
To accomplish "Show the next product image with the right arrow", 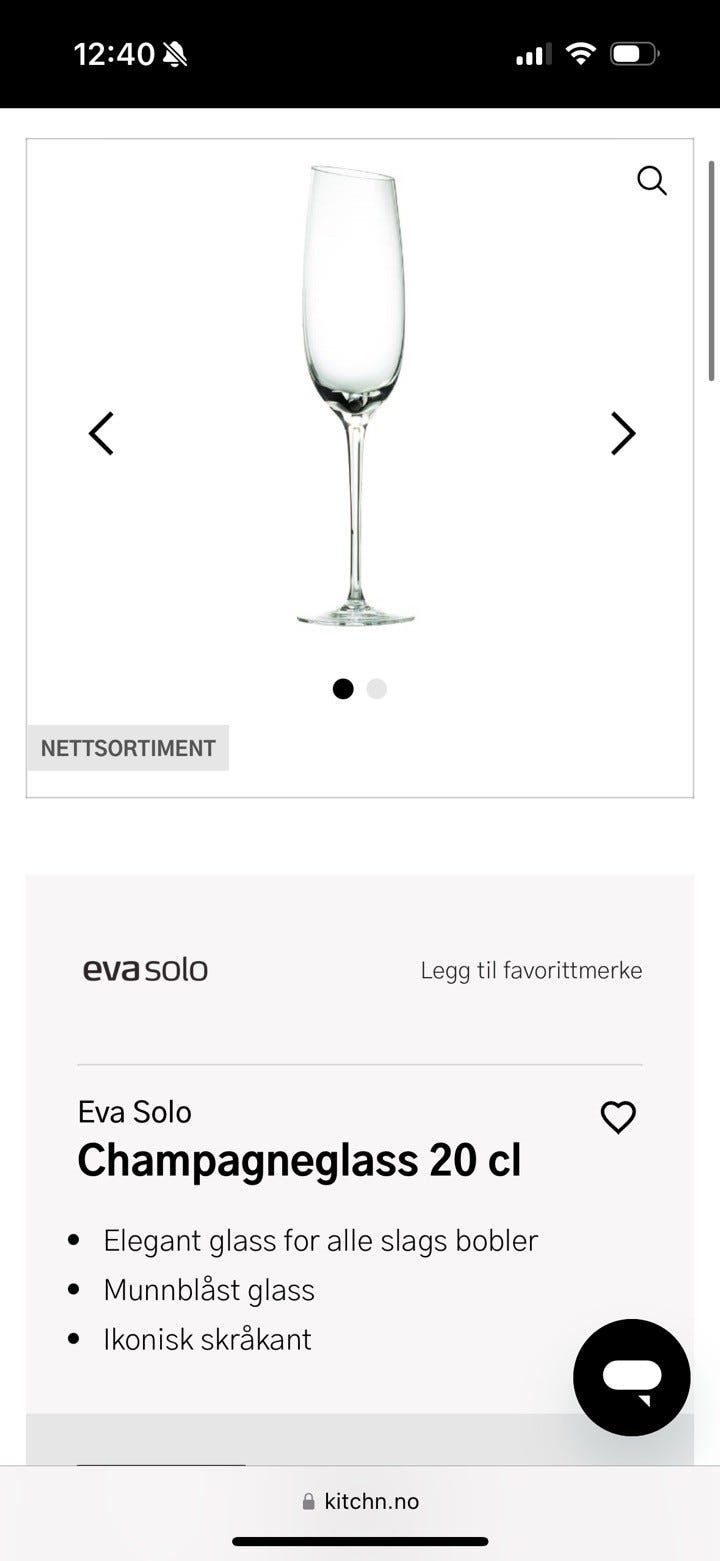I will (622, 433).
